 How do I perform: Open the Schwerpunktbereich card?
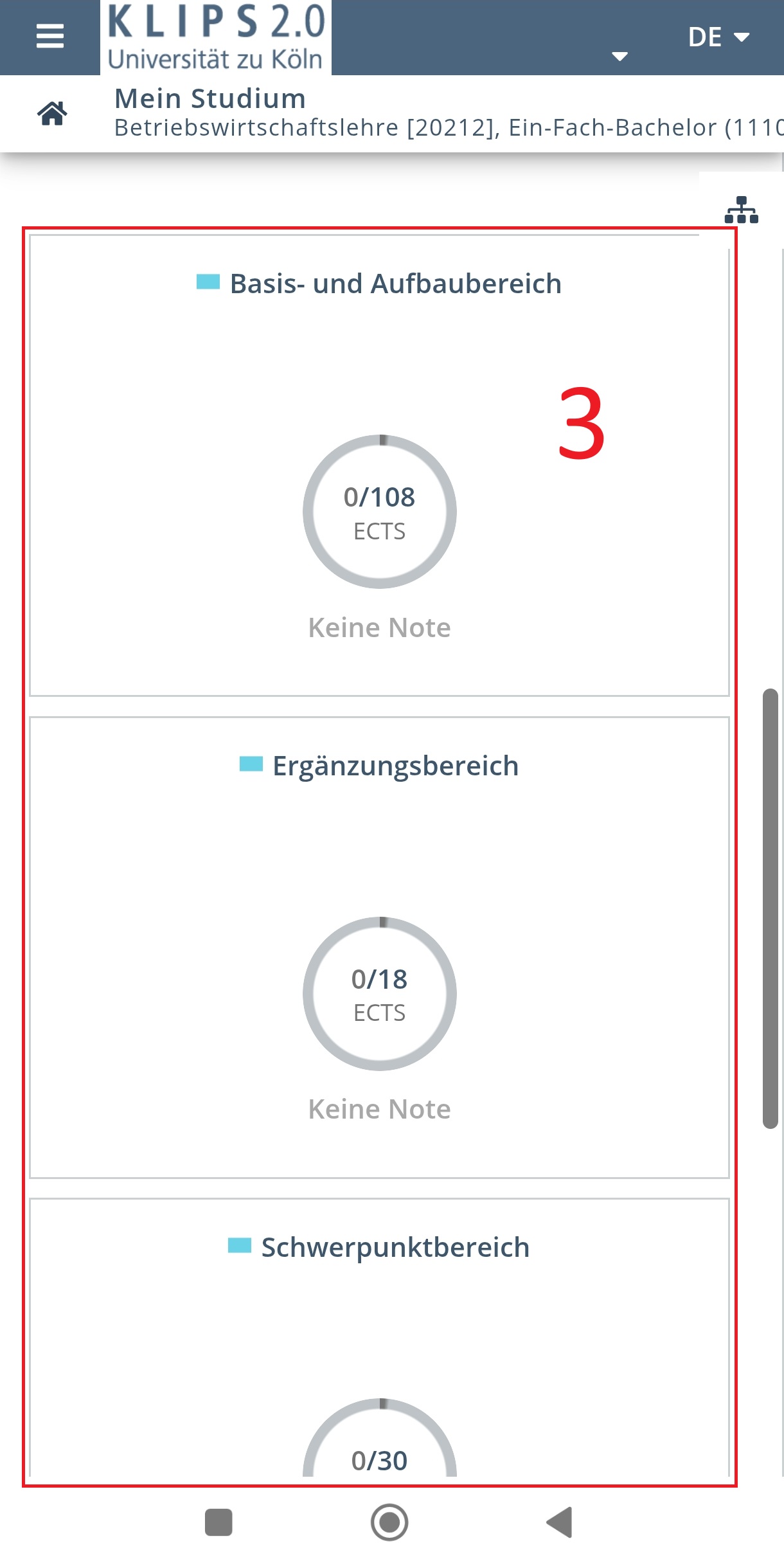(x=379, y=1337)
